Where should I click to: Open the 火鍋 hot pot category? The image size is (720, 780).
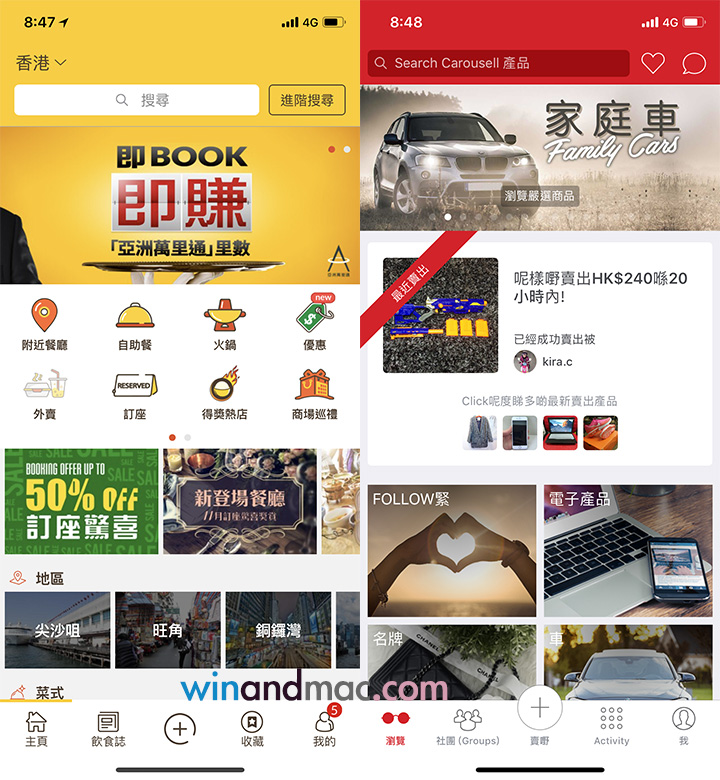(x=224, y=325)
